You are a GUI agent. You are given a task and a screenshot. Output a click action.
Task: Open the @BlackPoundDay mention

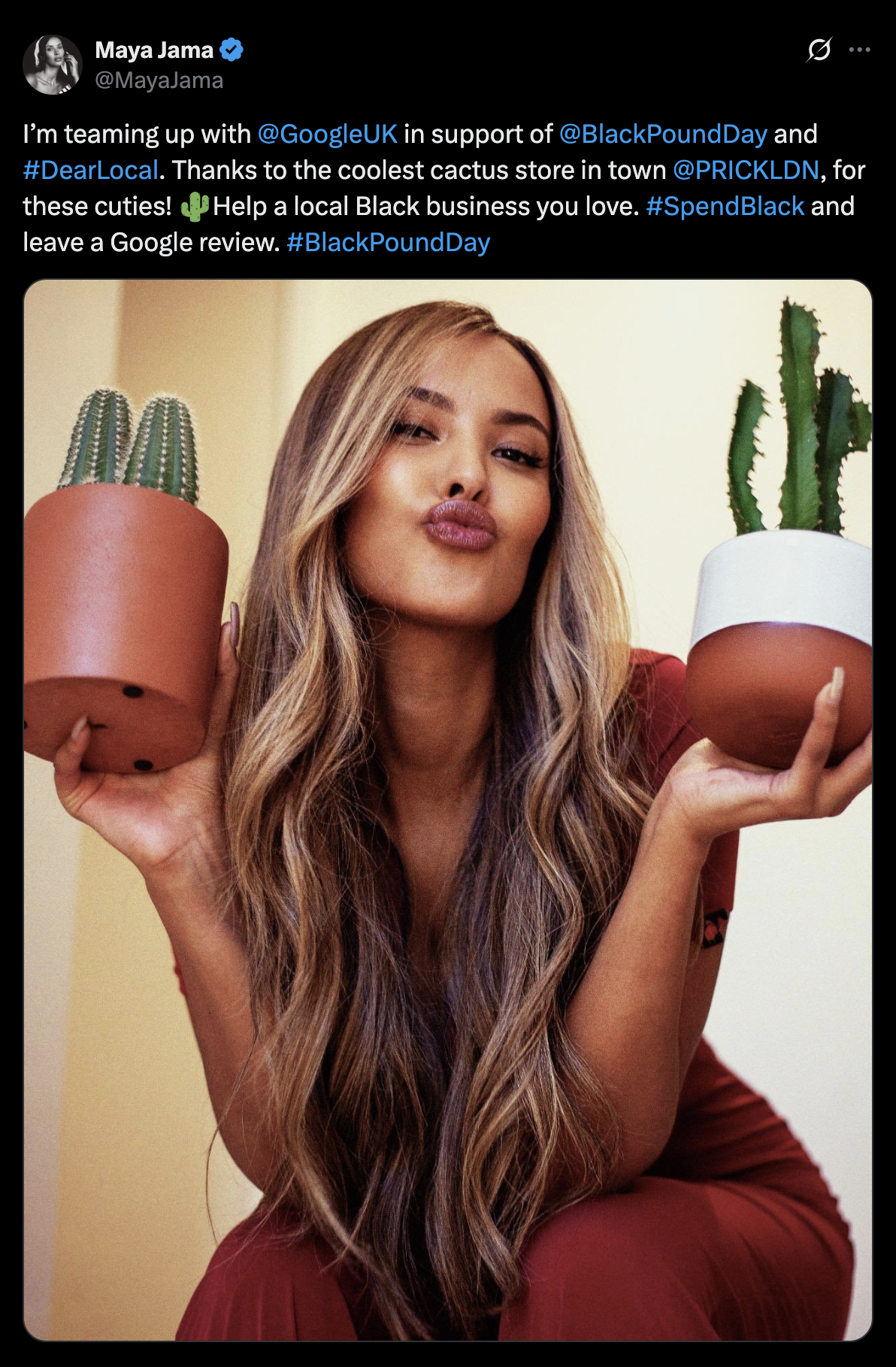tap(663, 134)
